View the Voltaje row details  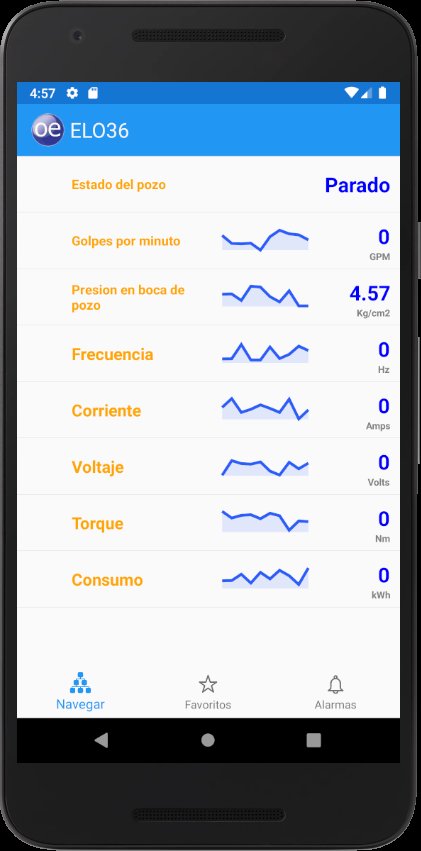tap(208, 466)
